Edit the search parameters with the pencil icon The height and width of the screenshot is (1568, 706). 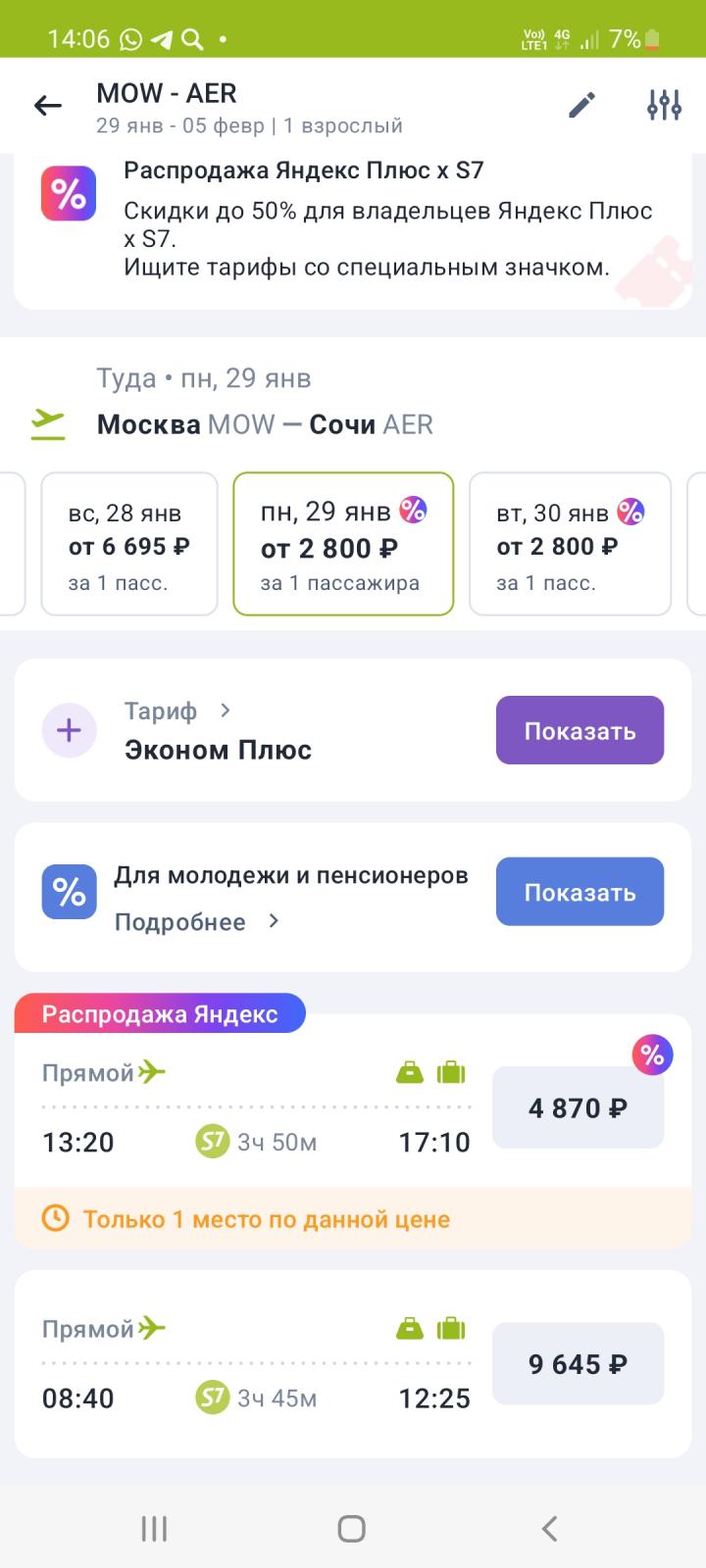coord(581,105)
